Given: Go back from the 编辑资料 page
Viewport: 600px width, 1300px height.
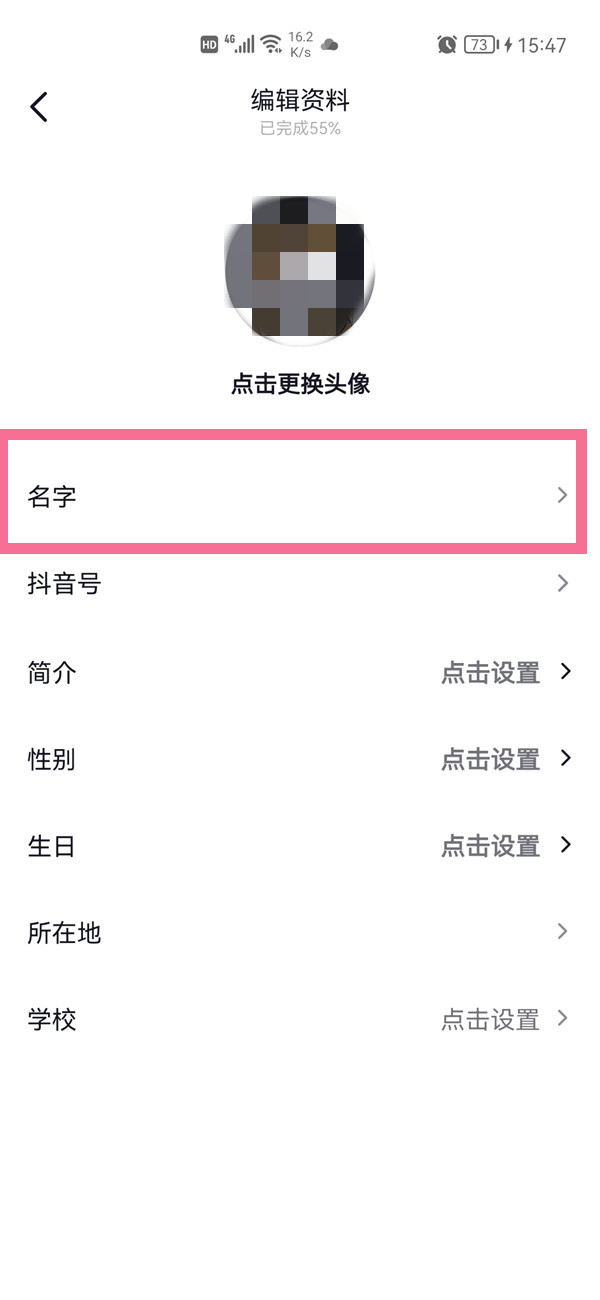Looking at the screenshot, I should click(39, 107).
